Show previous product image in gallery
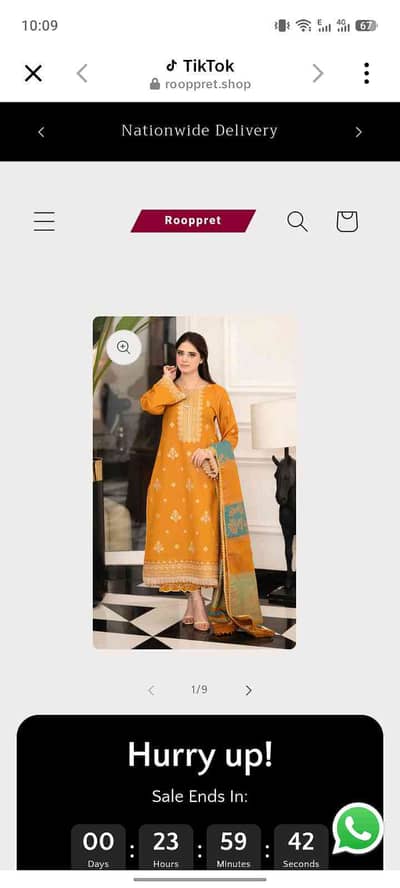 coord(151,690)
